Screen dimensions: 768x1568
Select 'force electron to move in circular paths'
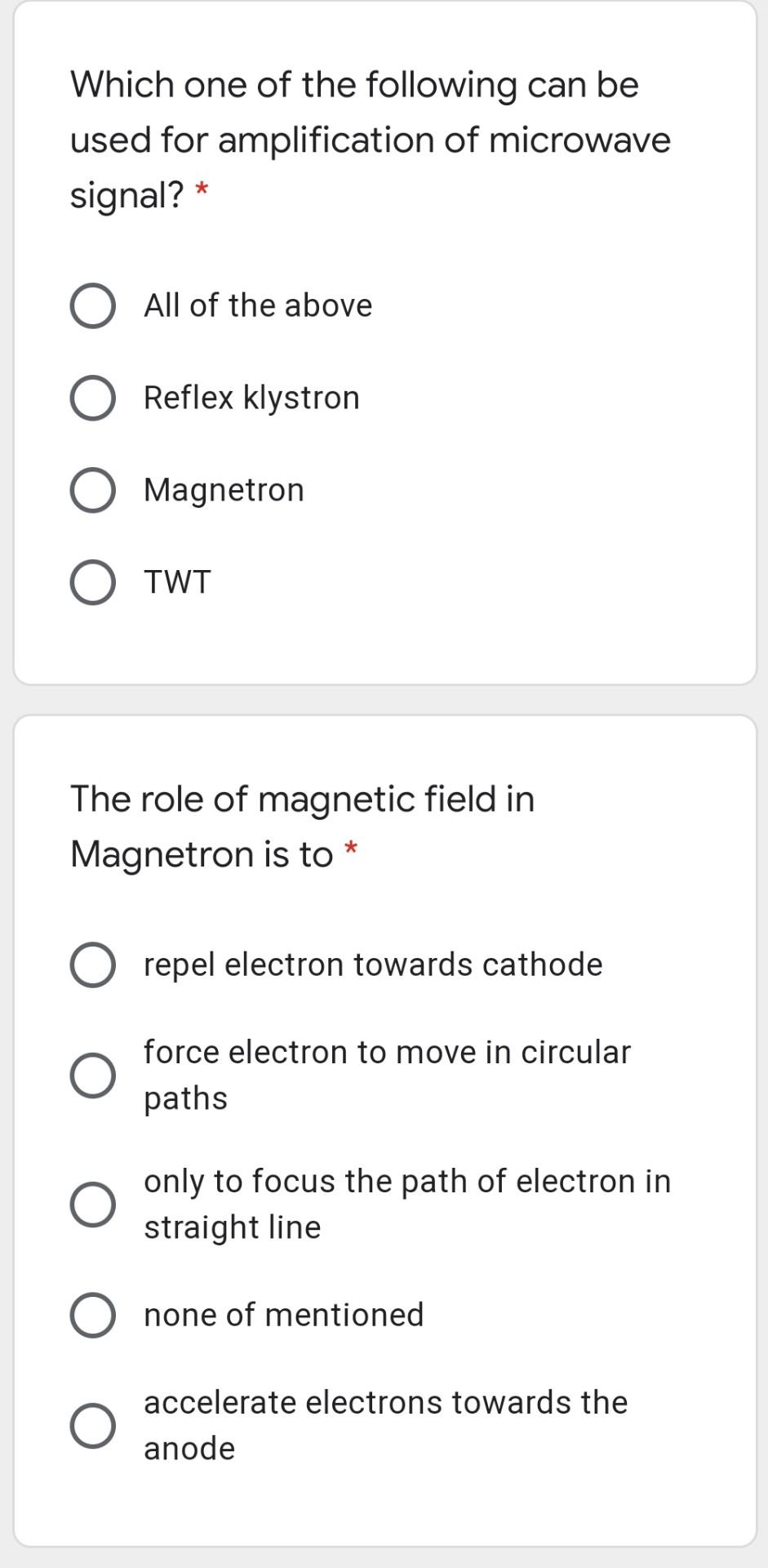pyautogui.click(x=92, y=1075)
